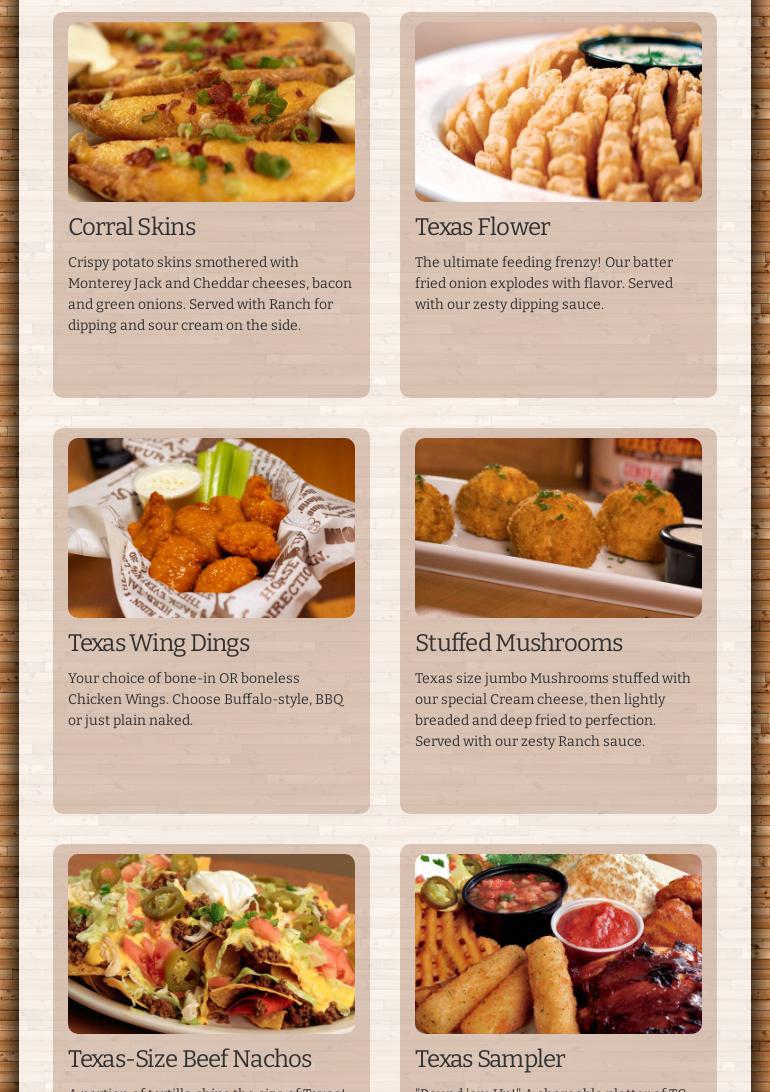Open the Stuffed Mushrooms item

pos(558,621)
